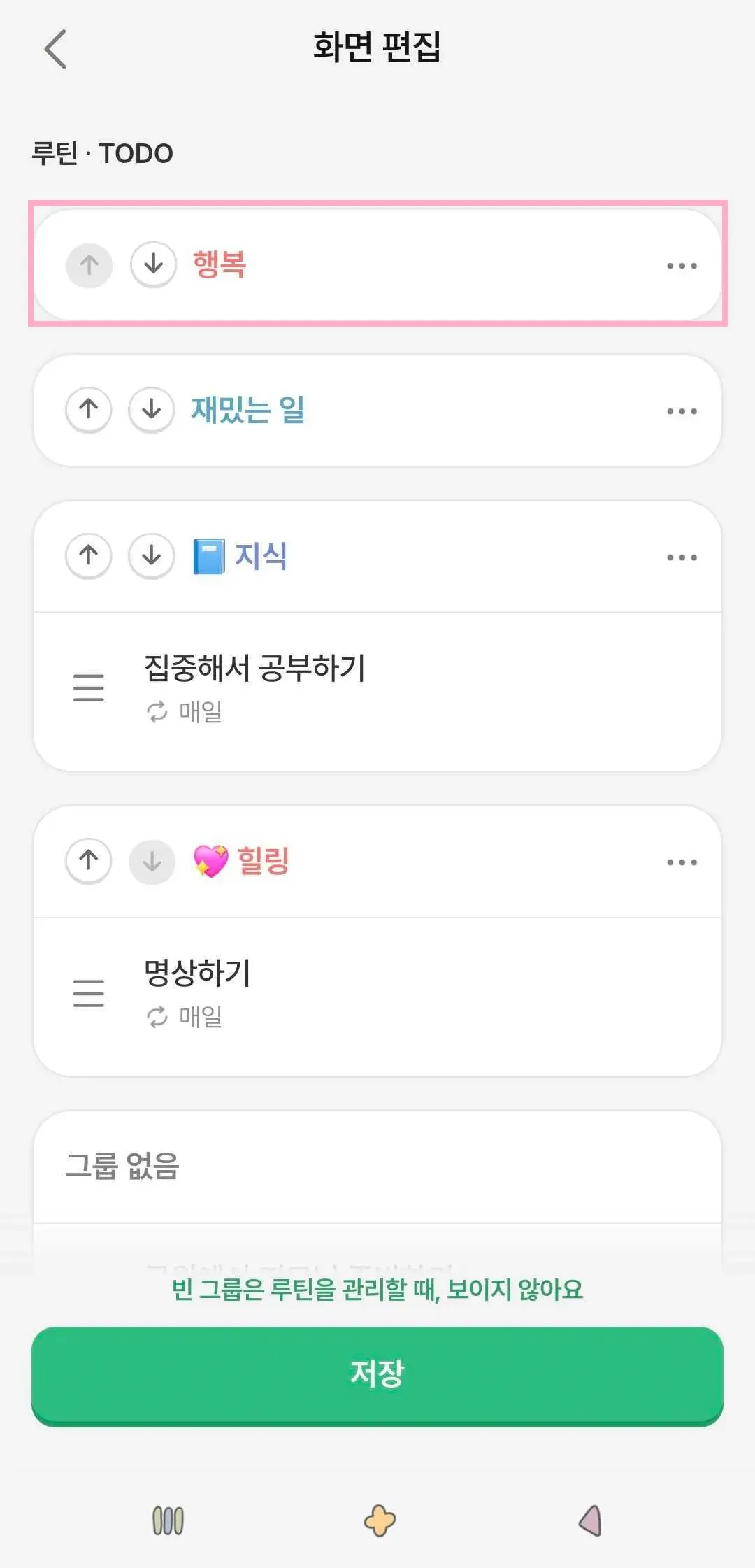Go back from 화면 편집 screen
The image size is (755, 1568).
[x=55, y=49]
